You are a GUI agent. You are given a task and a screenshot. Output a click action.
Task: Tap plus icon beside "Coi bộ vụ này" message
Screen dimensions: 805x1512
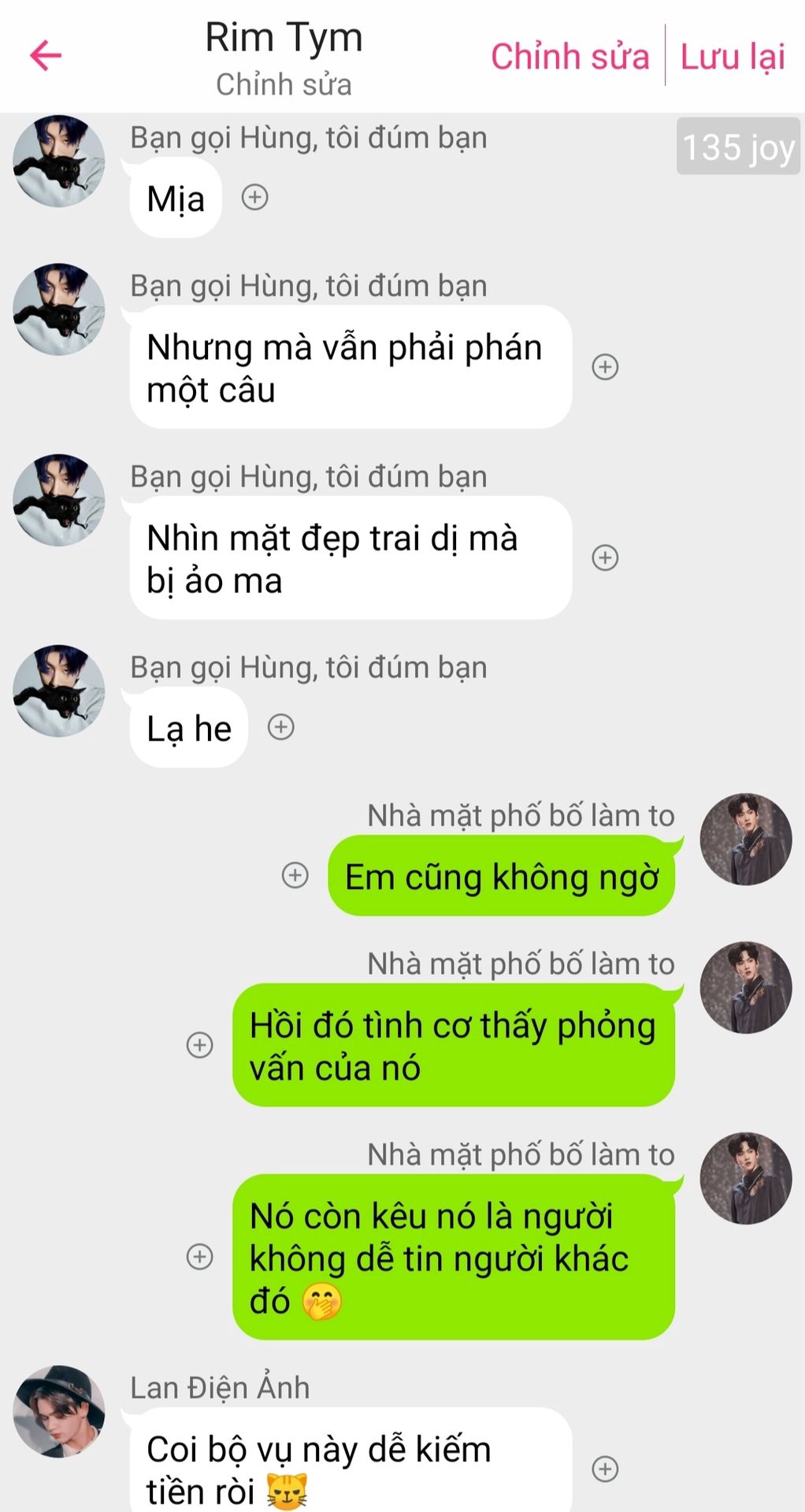point(605,1469)
